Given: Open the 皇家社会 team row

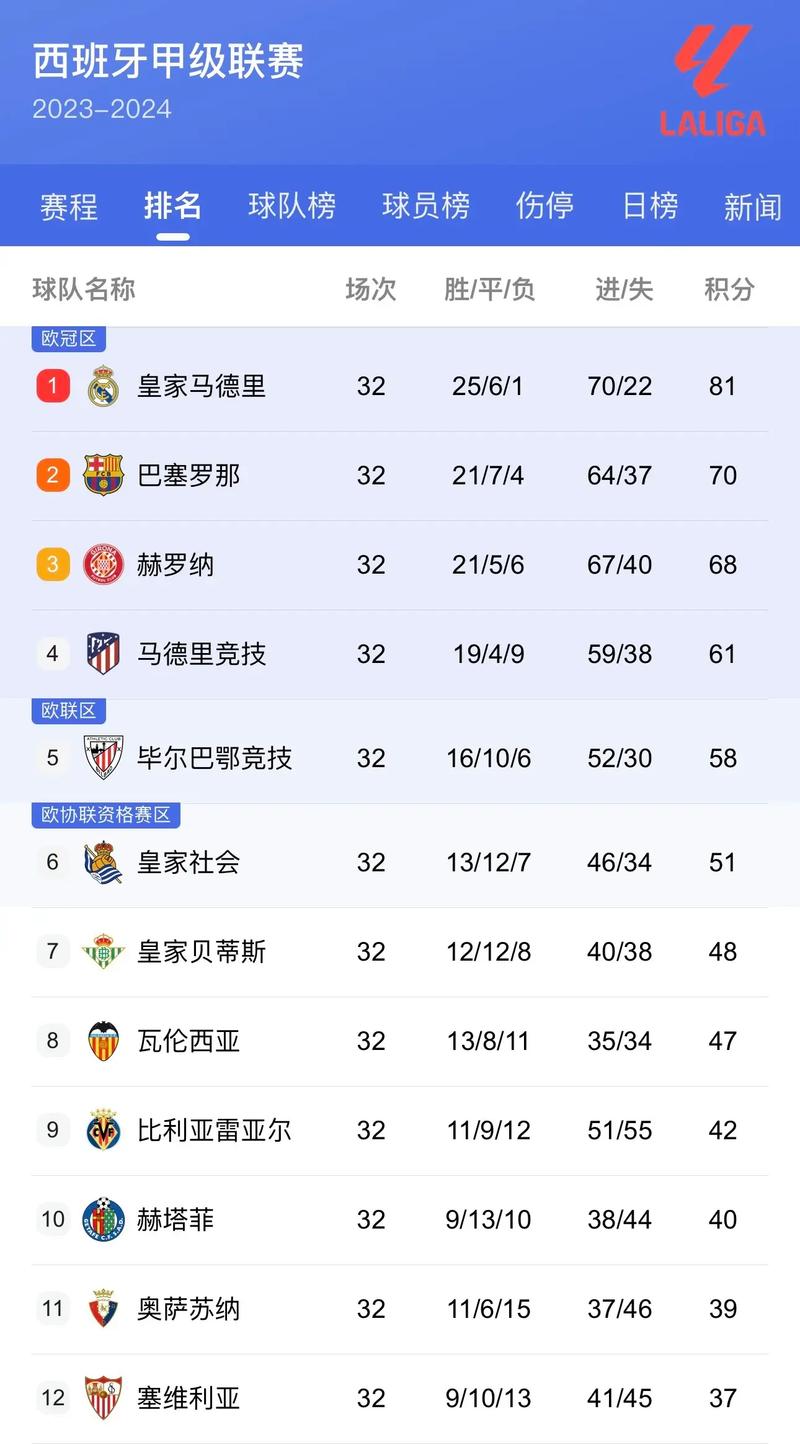Looking at the screenshot, I should point(400,862).
